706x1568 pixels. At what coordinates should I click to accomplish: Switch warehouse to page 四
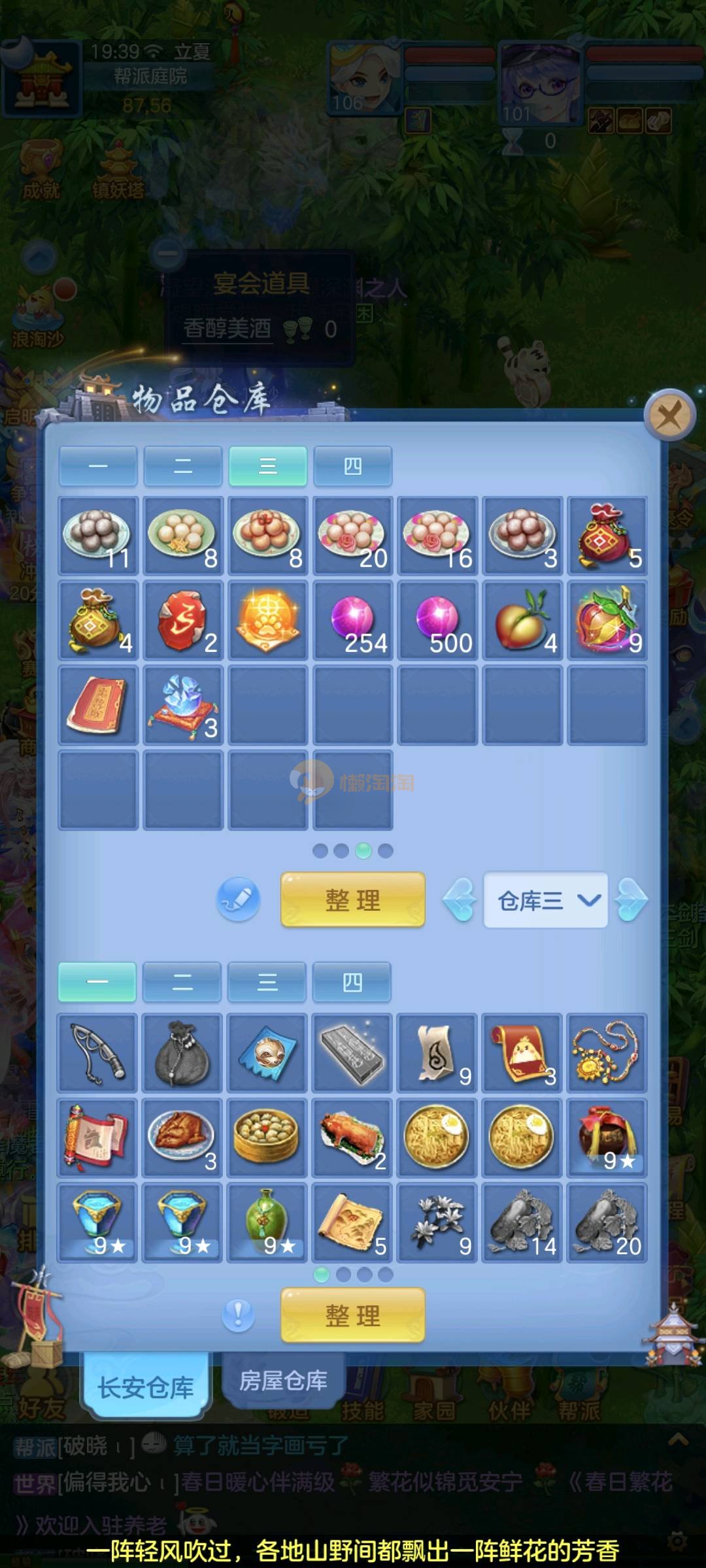pos(352,466)
